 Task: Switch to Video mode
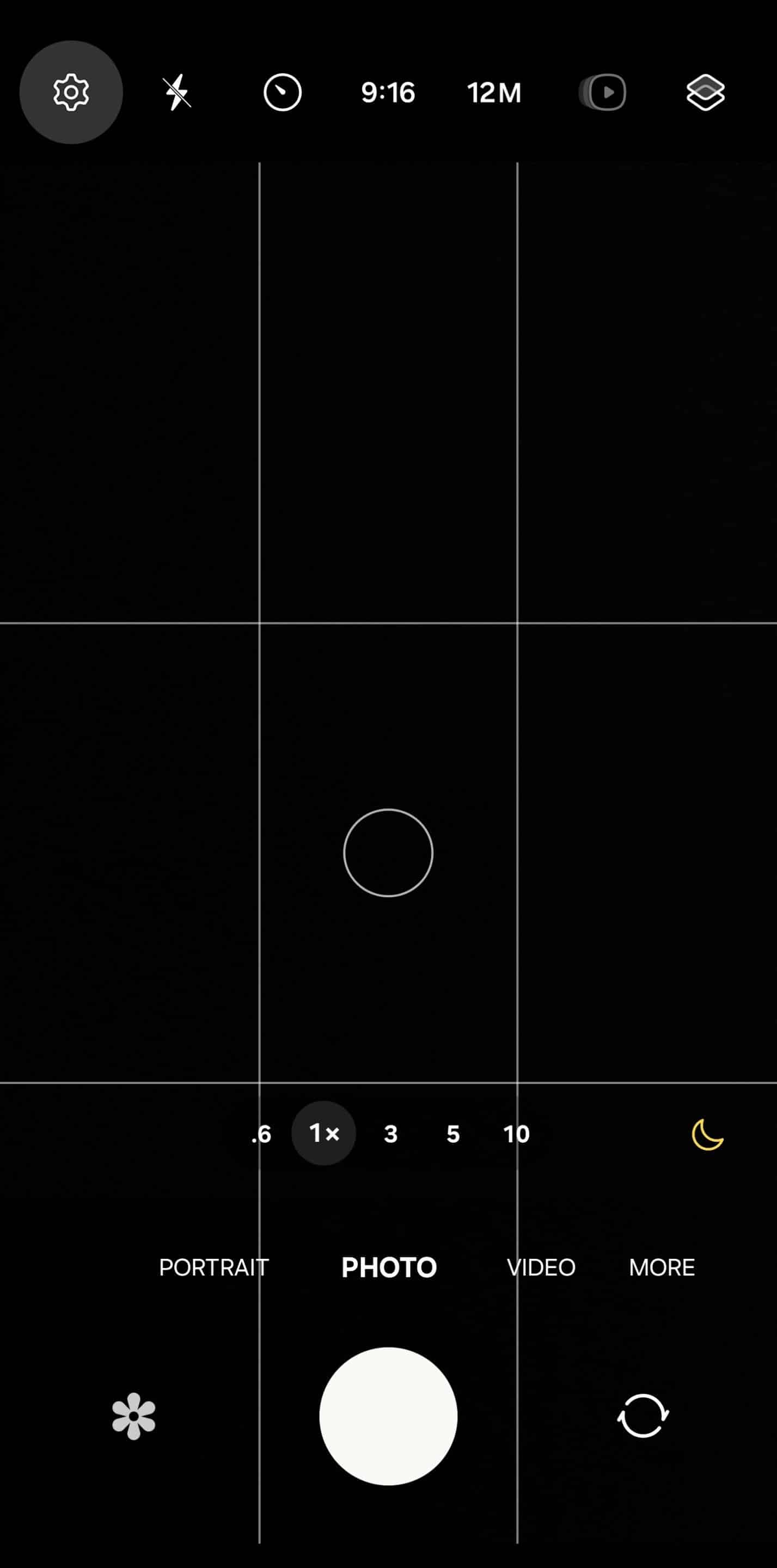(541, 1267)
